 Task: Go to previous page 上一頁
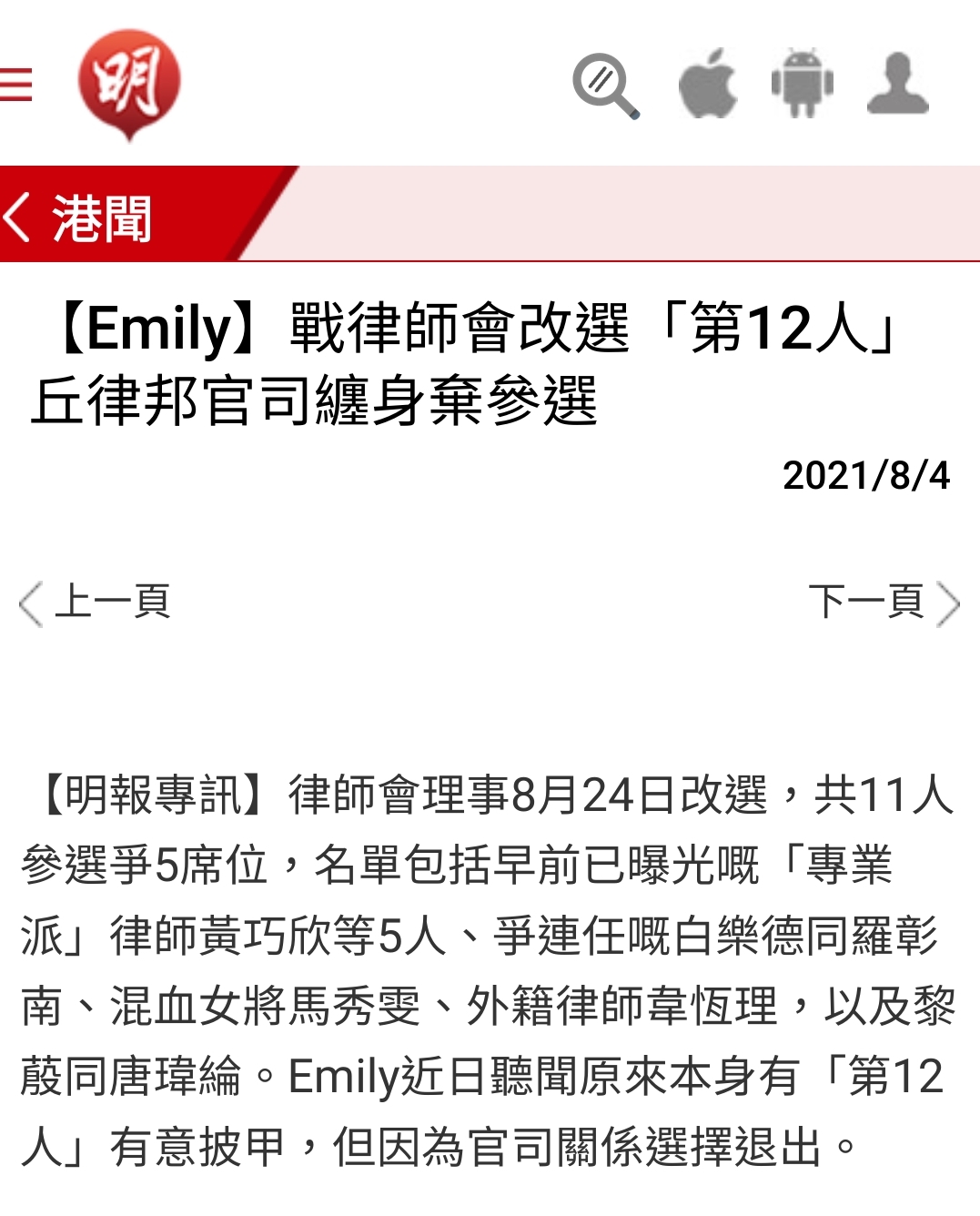point(95,603)
